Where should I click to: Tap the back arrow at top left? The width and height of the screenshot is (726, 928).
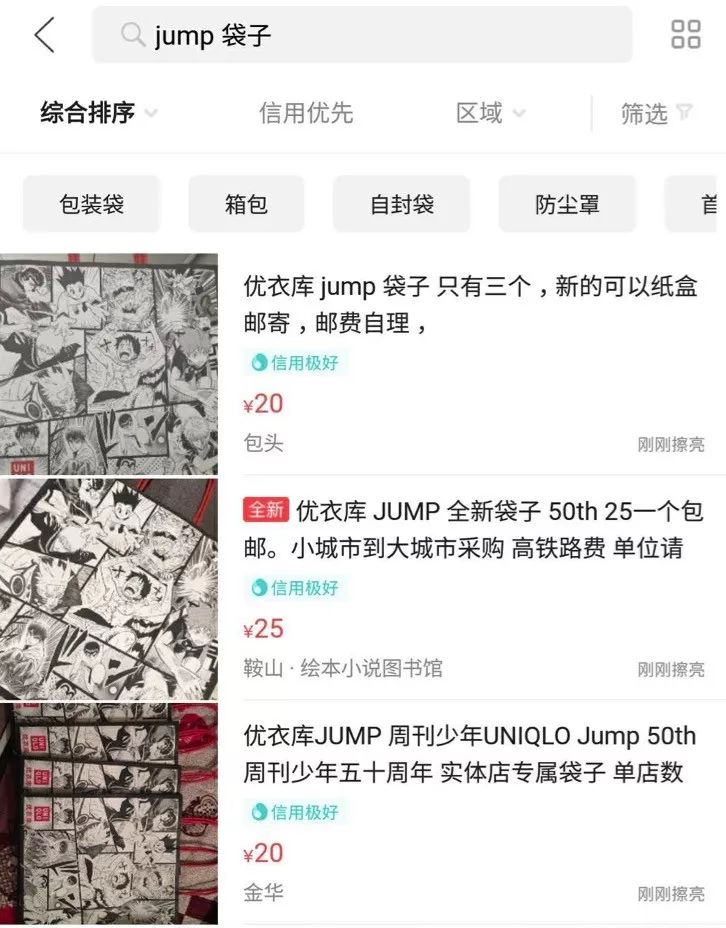pos(44,35)
